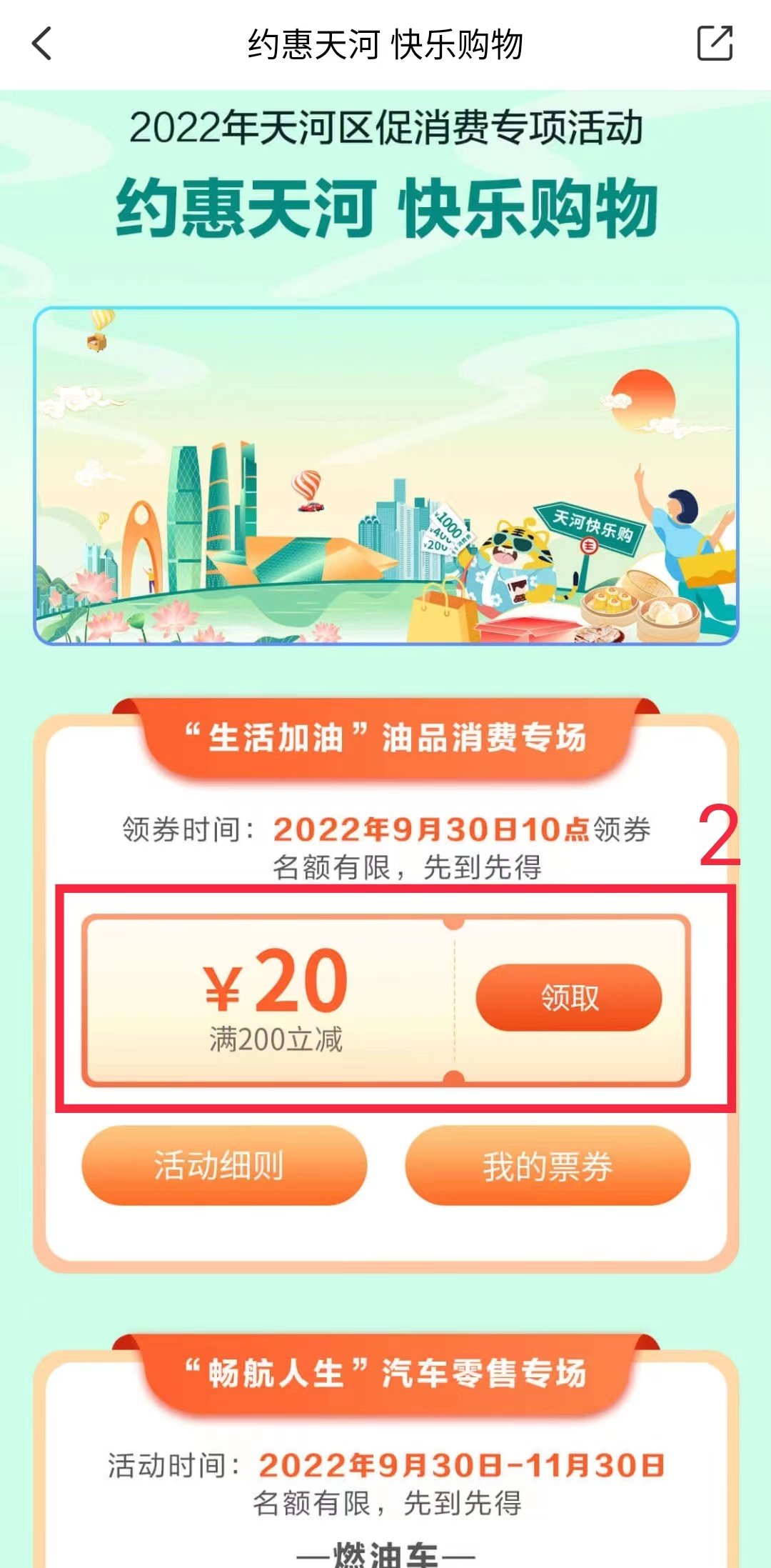Claim the ¥20 fuel coupon with 领取

click(x=568, y=997)
